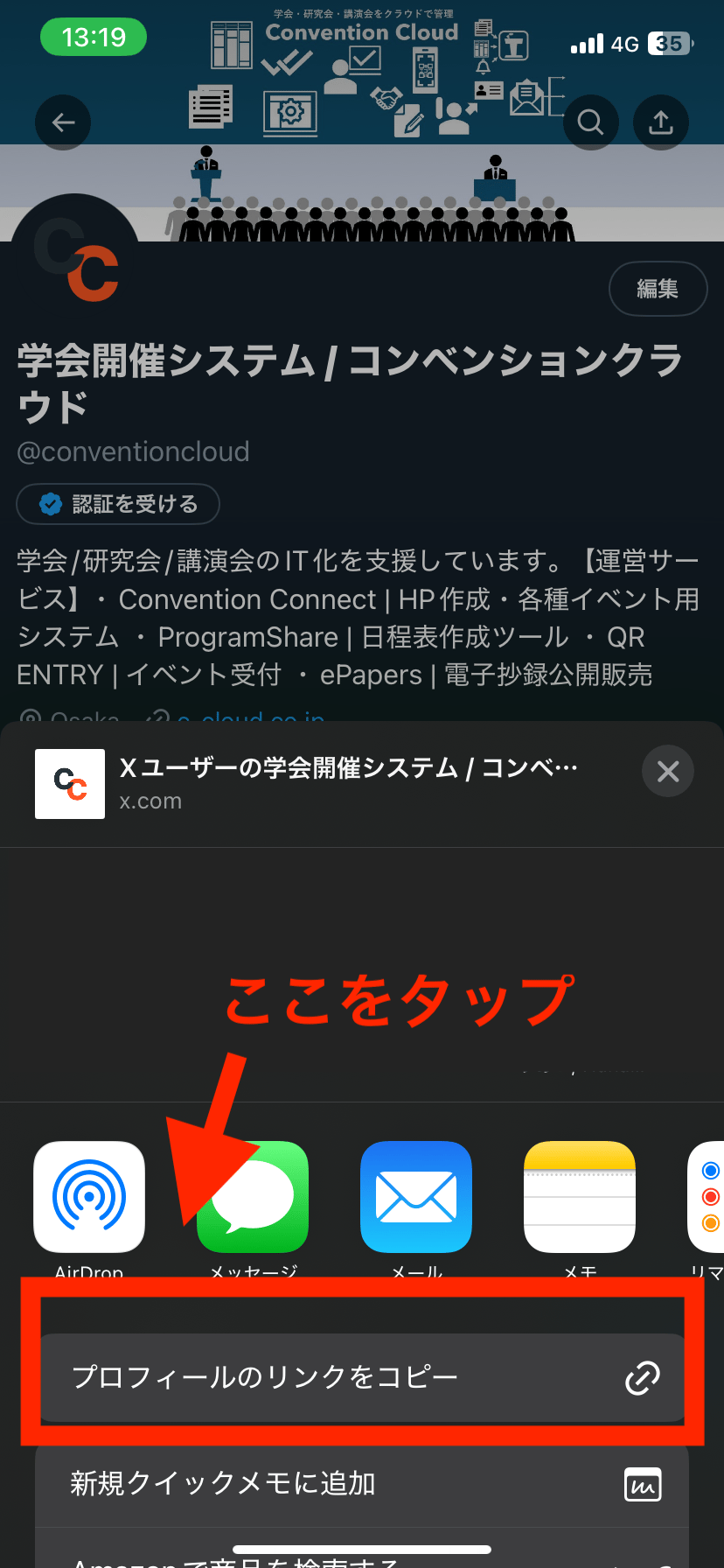The image size is (724, 1568).
Task: Tap the リマインダー app icon on the right
Action: 708,1197
